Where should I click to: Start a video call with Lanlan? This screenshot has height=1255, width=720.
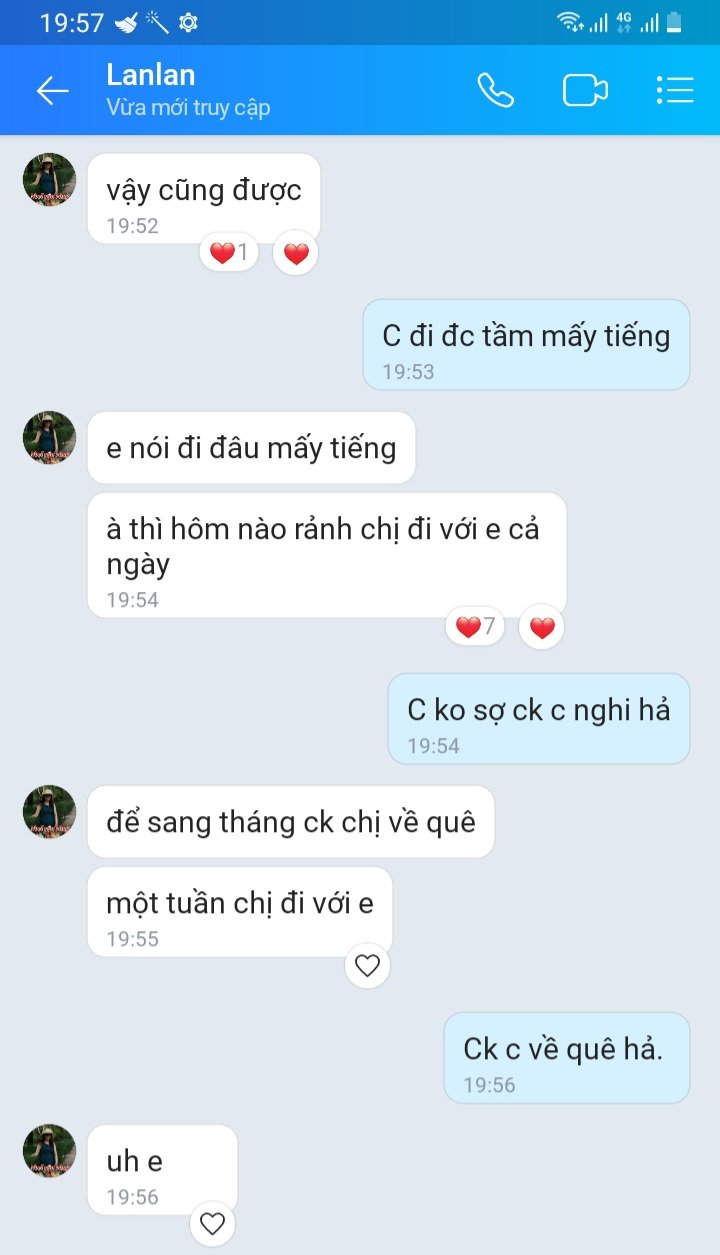pyautogui.click(x=585, y=91)
